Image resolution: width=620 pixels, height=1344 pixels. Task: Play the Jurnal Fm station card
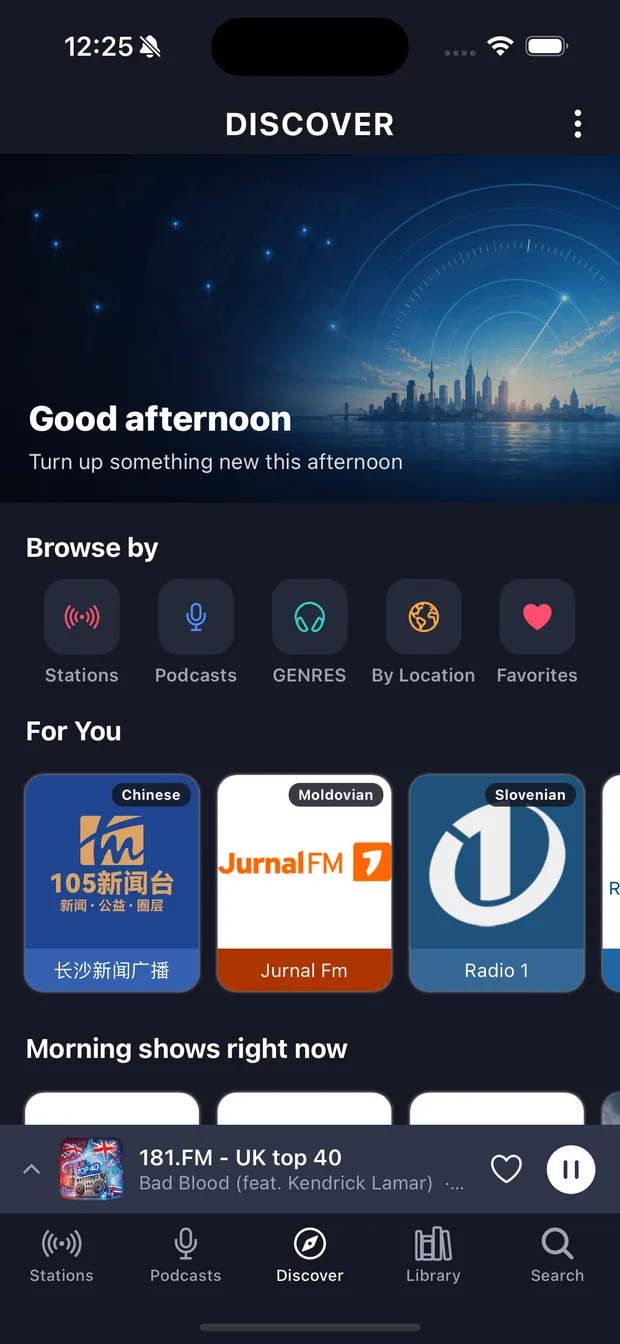[x=304, y=883]
